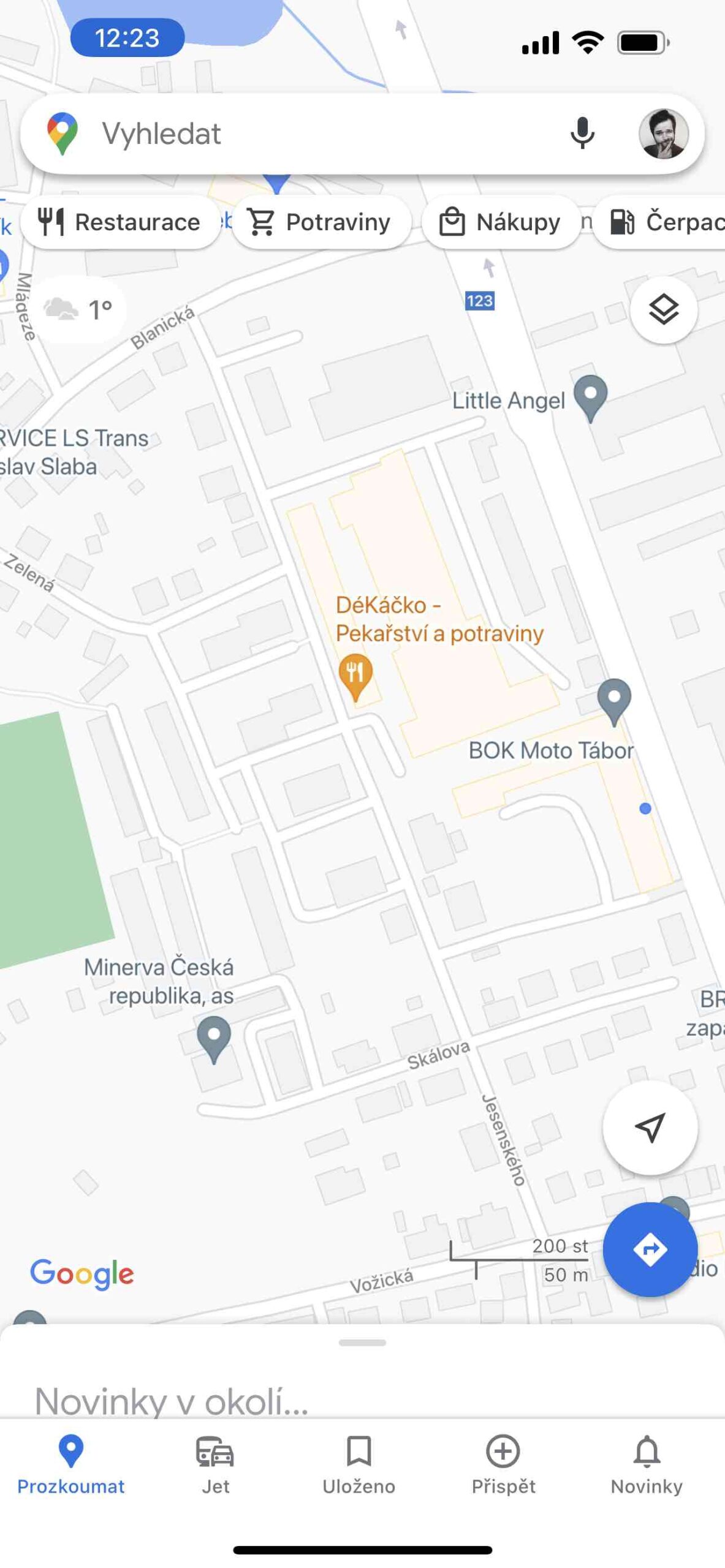Viewport: 725px width, 1568px height.
Task: Switch to the Novinky tab
Action: point(647,1464)
